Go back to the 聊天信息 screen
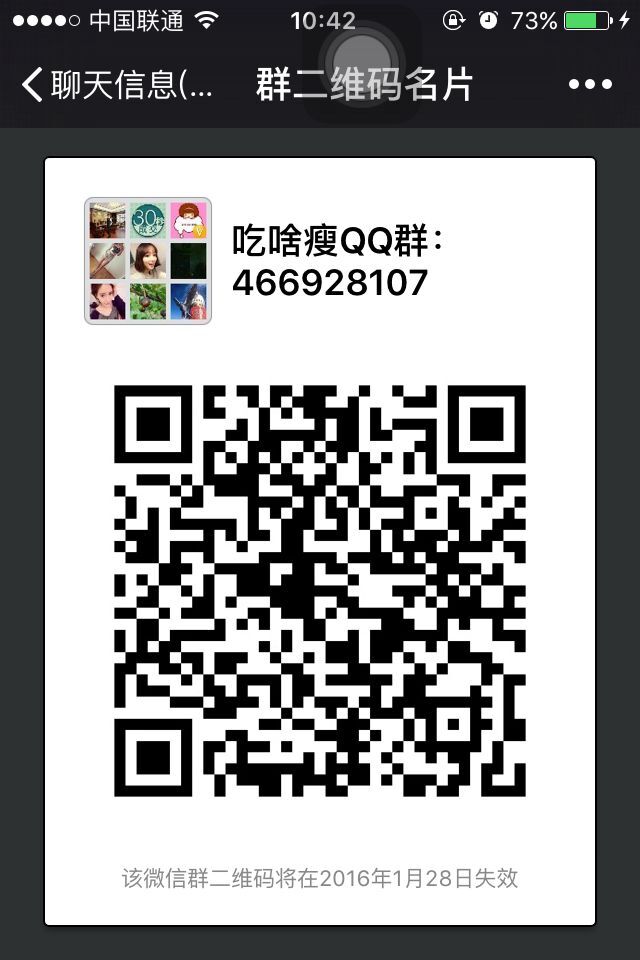The image size is (640, 960). [x=115, y=85]
